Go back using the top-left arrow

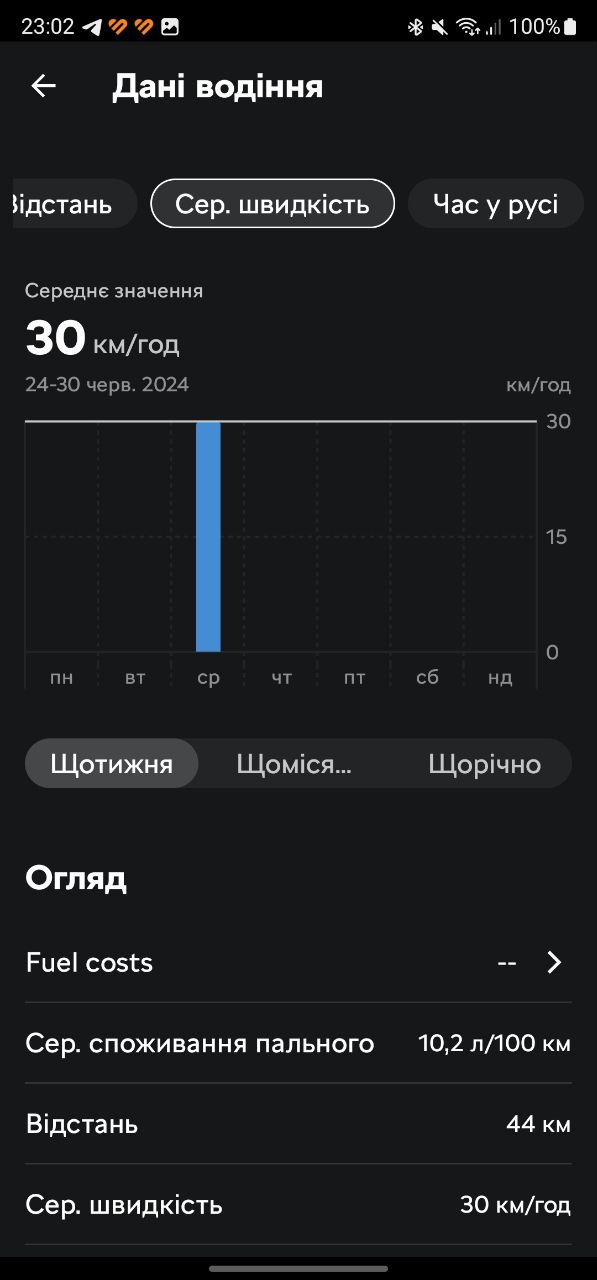click(43, 86)
